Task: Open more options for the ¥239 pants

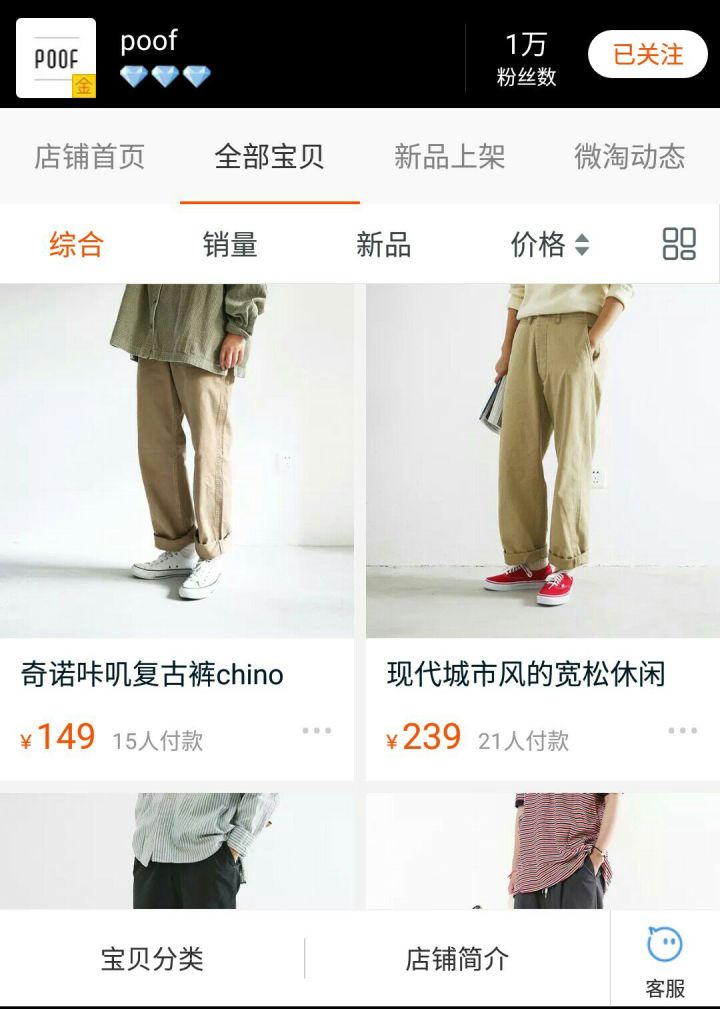Action: tap(682, 731)
